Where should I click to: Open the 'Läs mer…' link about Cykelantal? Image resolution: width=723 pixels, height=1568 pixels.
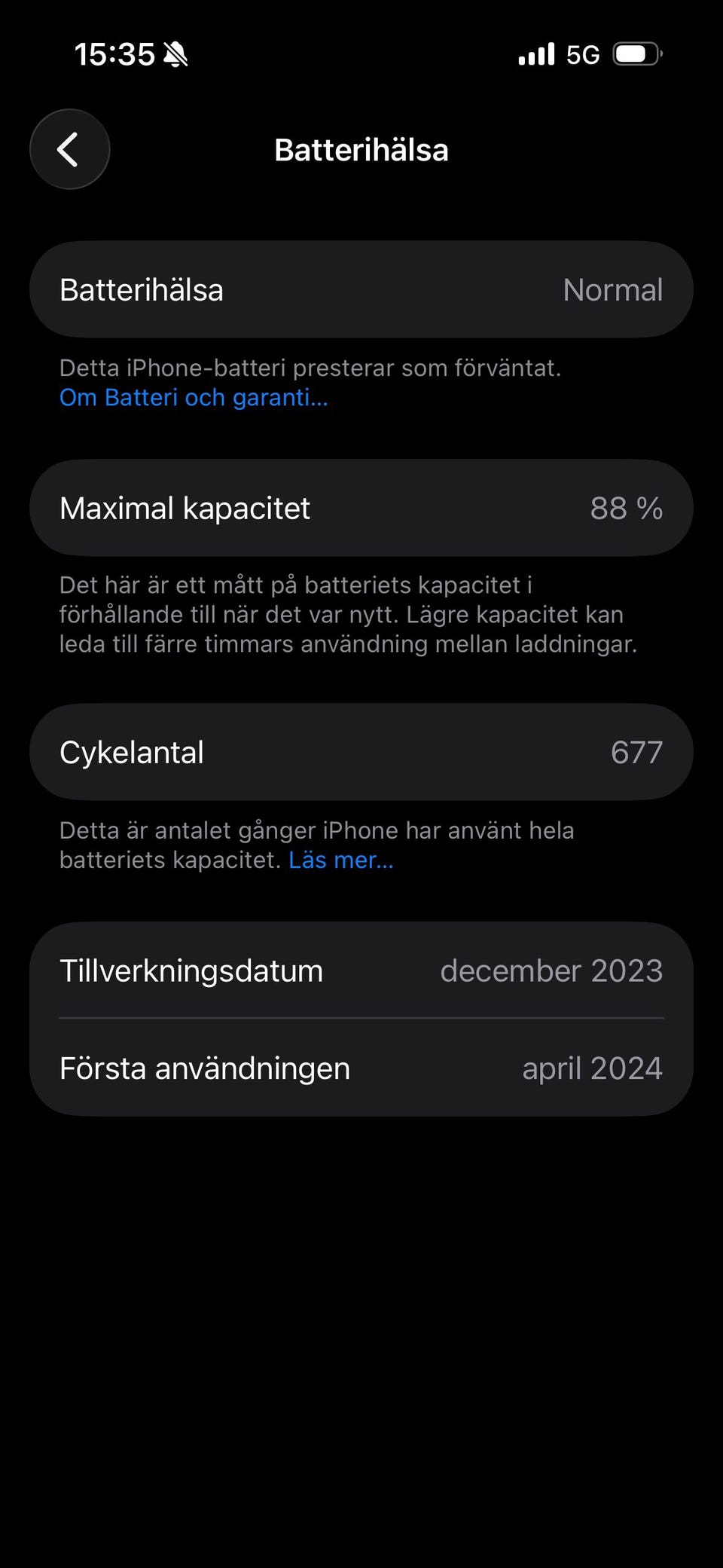[340, 860]
